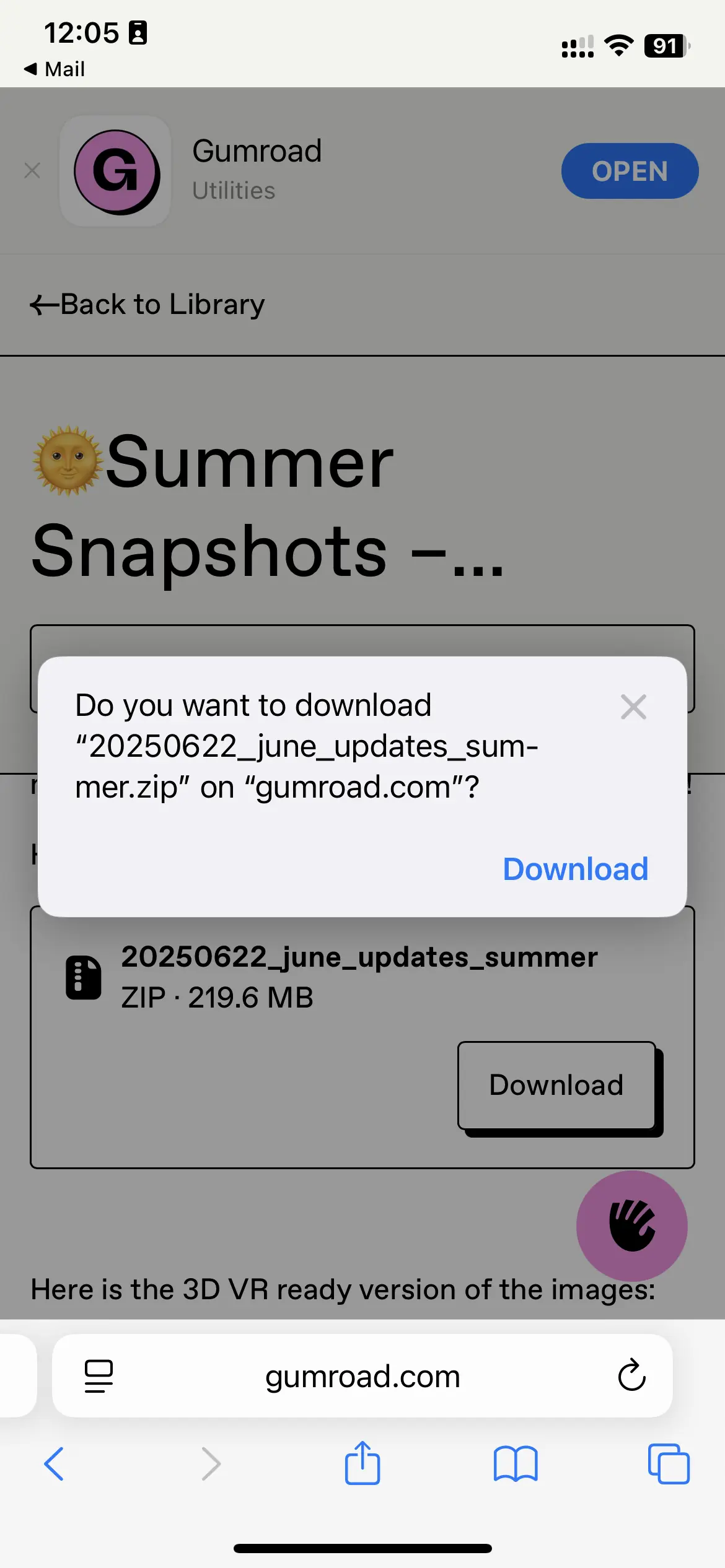Dismiss the Gumroad app banner
725x1568 pixels.
(32, 170)
